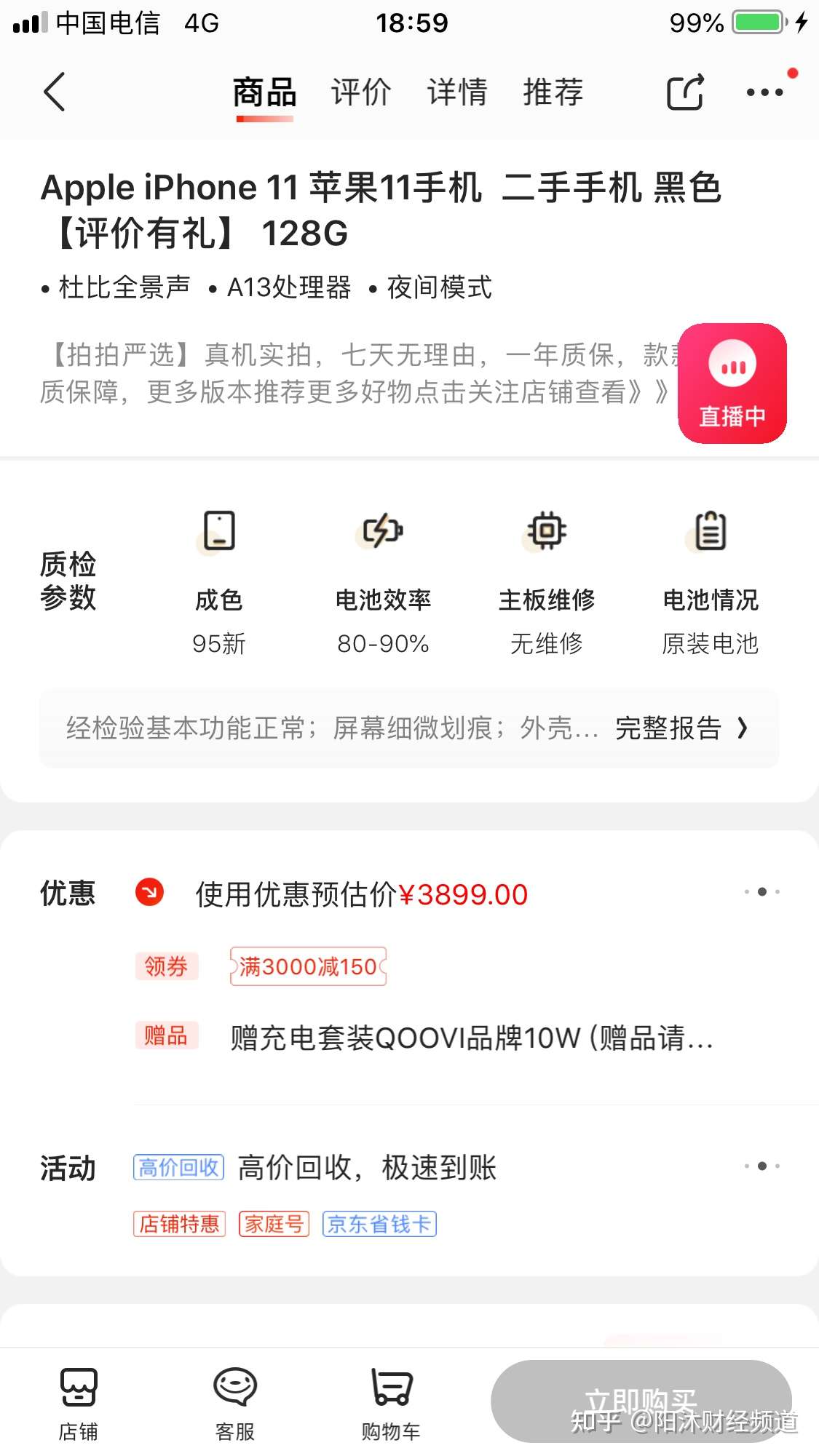The image size is (819, 1456).
Task: Switch to the 推荐 tab
Action: tap(553, 92)
